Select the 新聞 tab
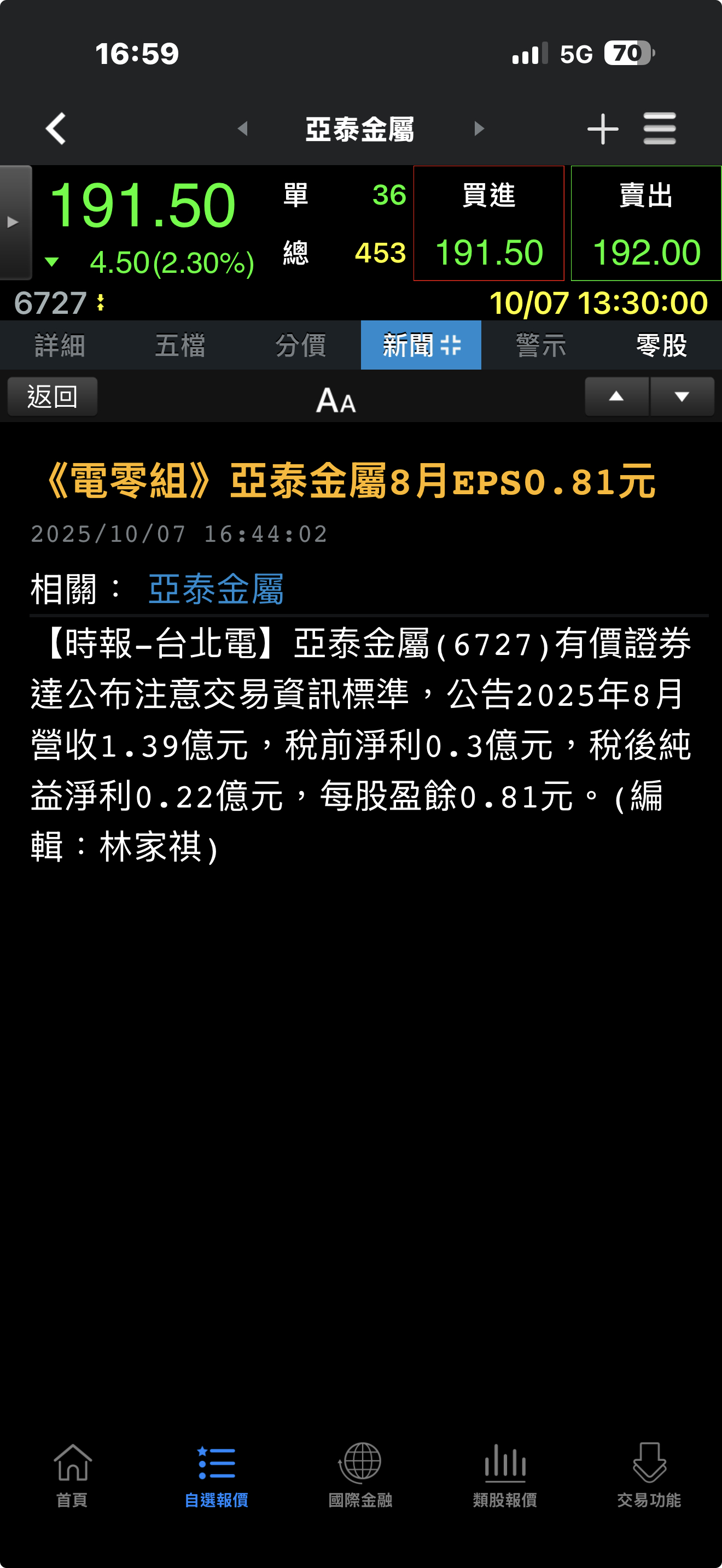This screenshot has width=722, height=1568. click(421, 345)
